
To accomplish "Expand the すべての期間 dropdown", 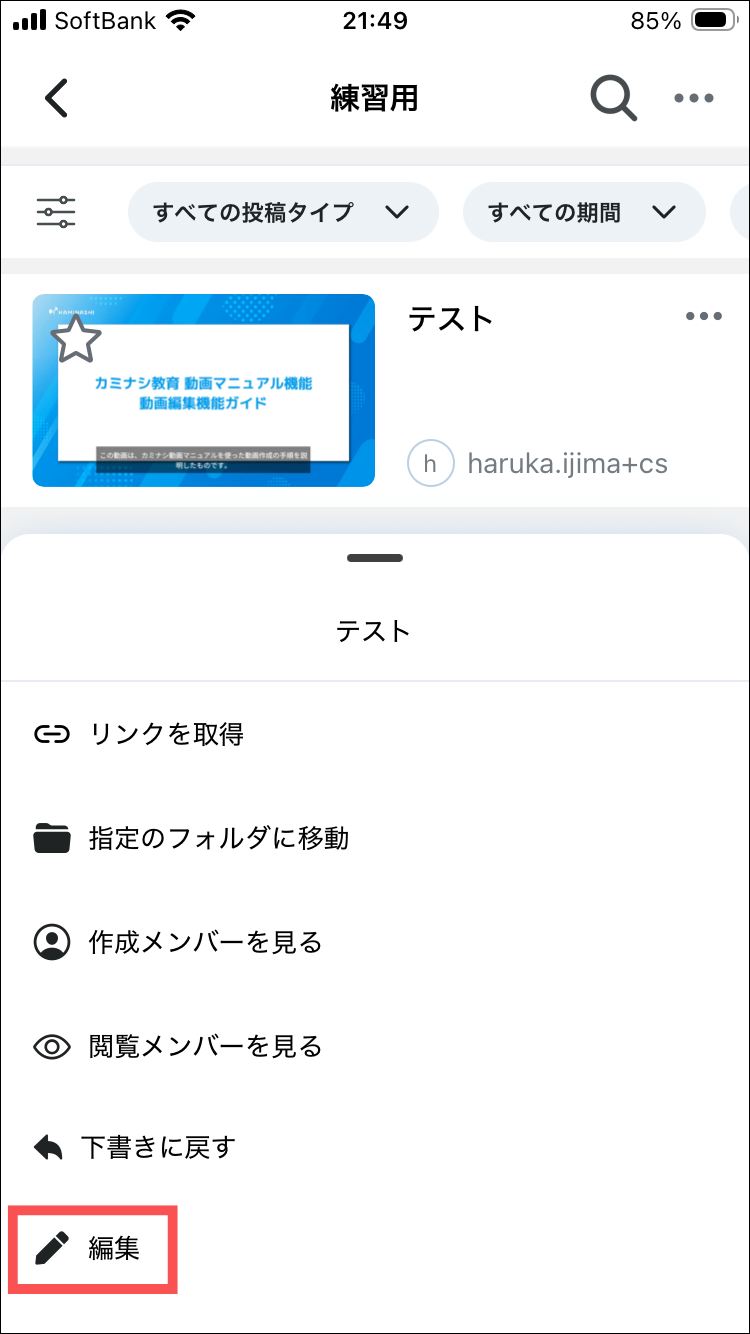I will [583, 212].
